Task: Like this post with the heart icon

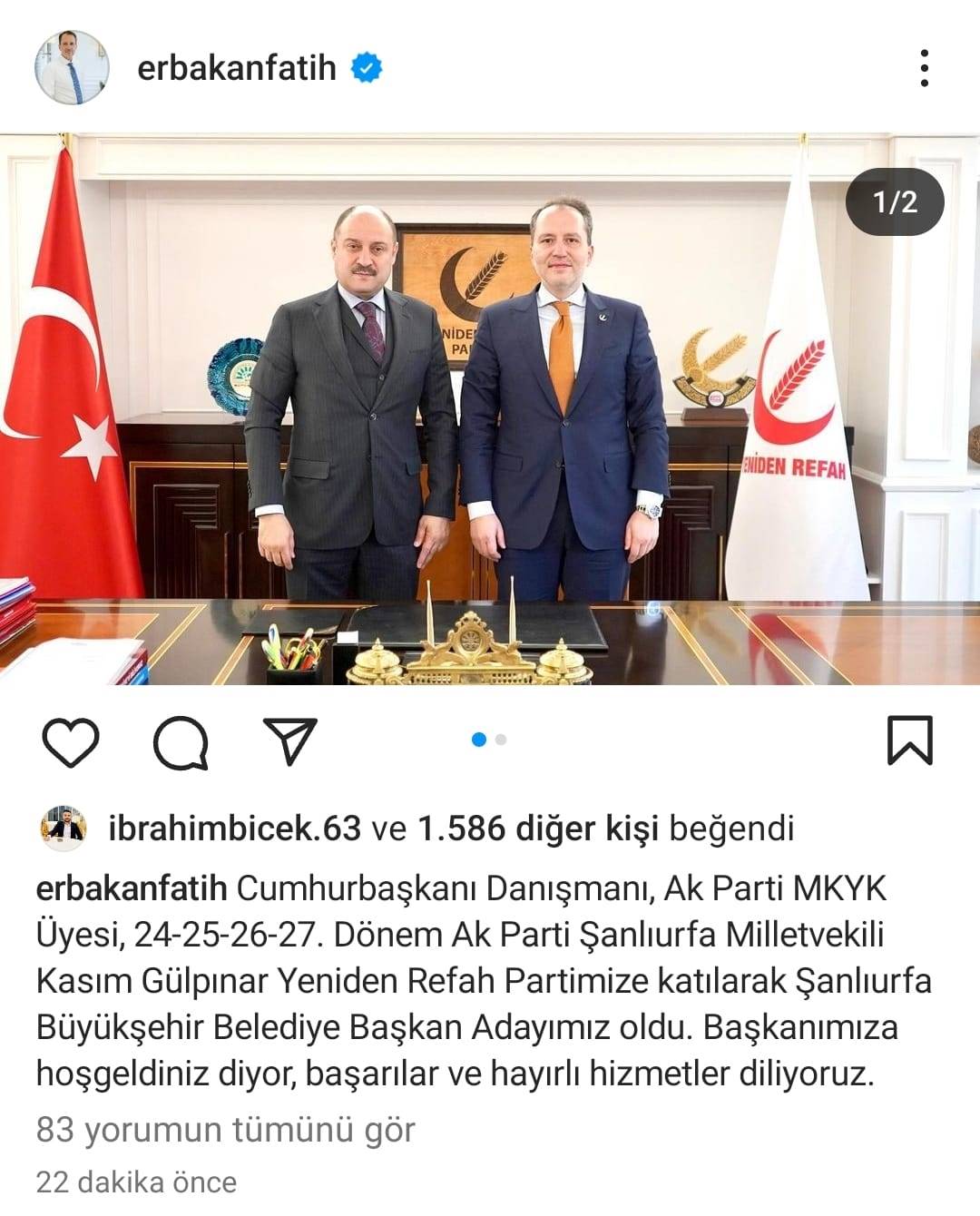Action: click(x=71, y=742)
